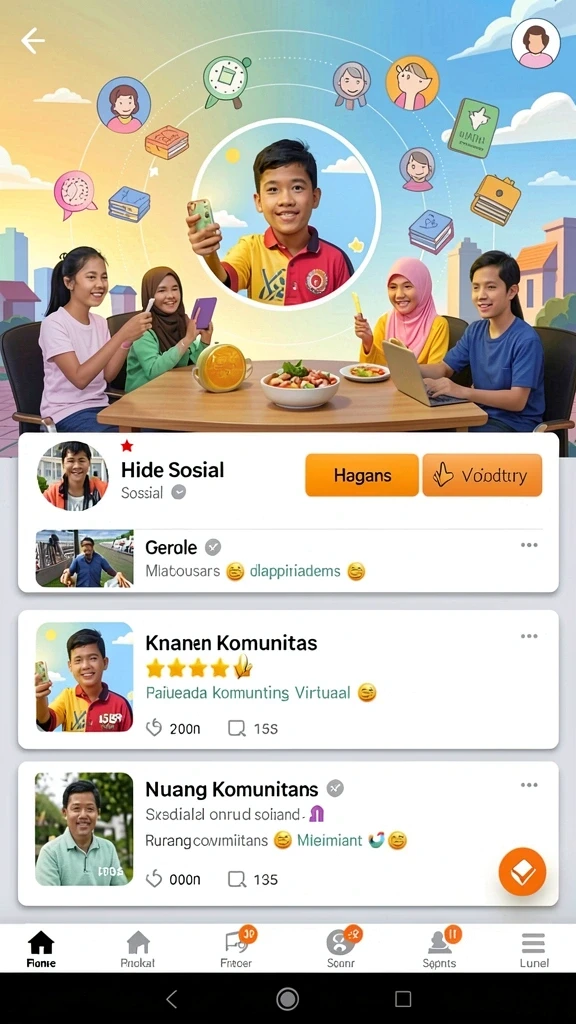
Task: Switch to the Pnokat tab
Action: click(x=138, y=949)
